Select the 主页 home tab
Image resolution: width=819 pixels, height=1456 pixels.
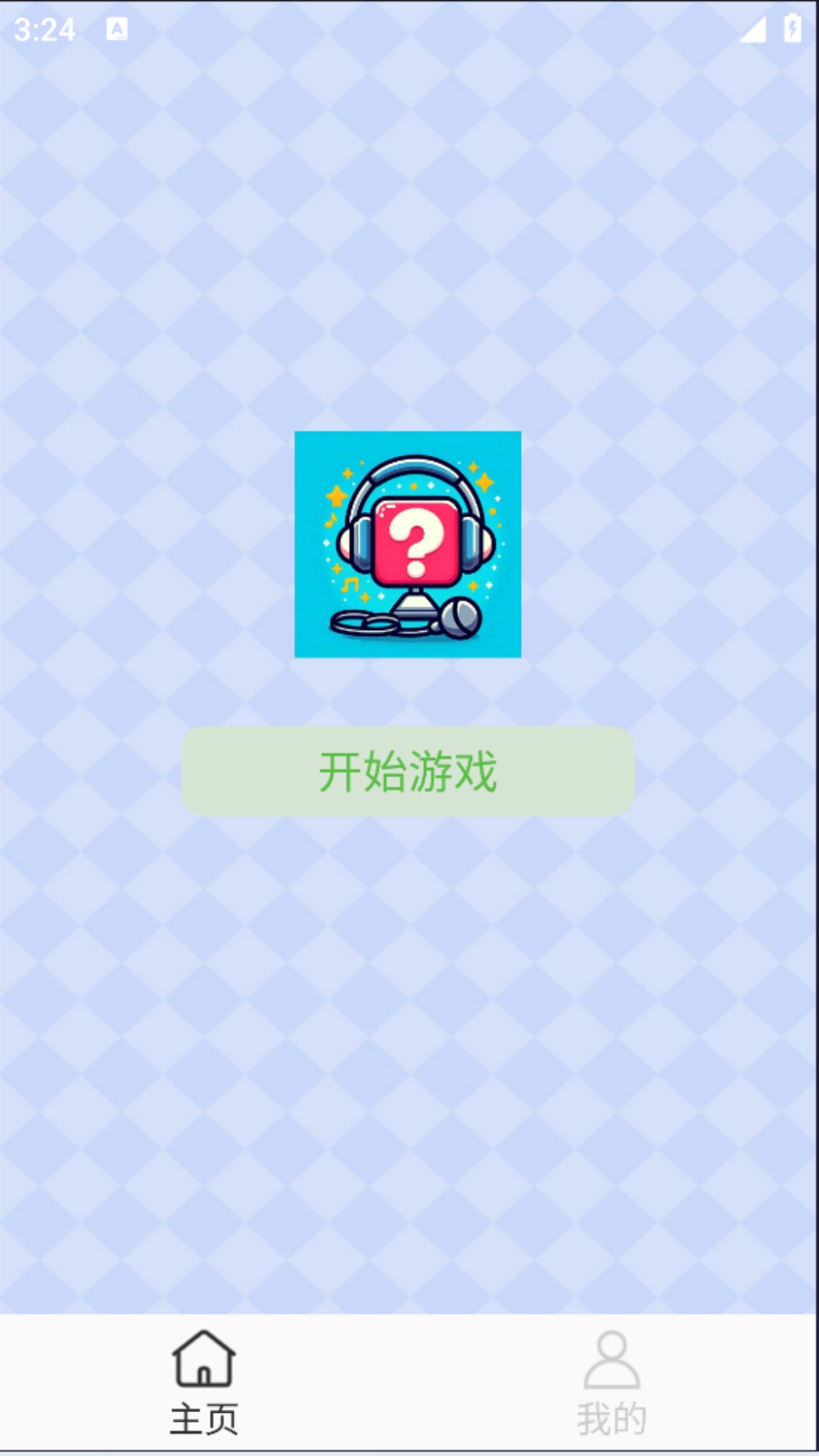pos(204,1383)
